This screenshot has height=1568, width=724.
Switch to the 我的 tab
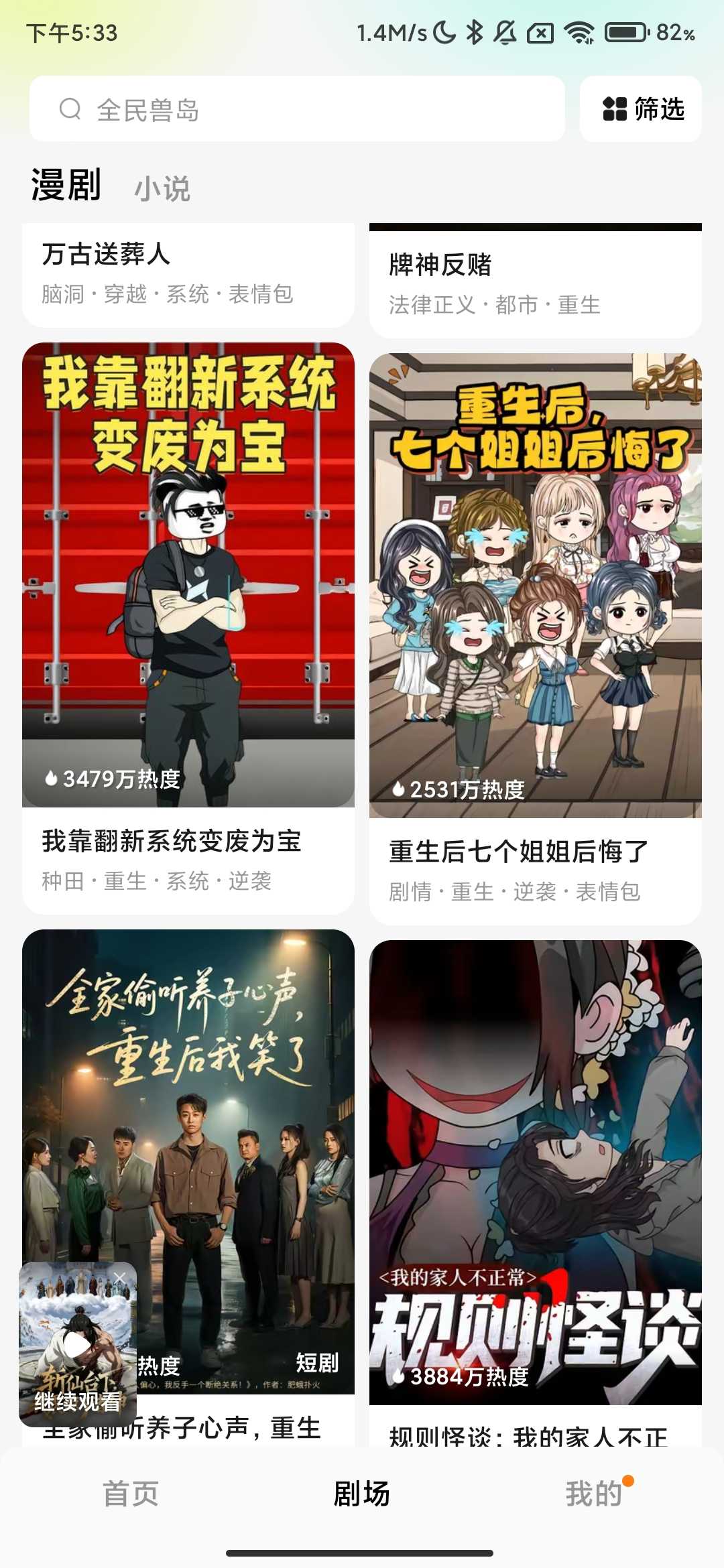[593, 1494]
